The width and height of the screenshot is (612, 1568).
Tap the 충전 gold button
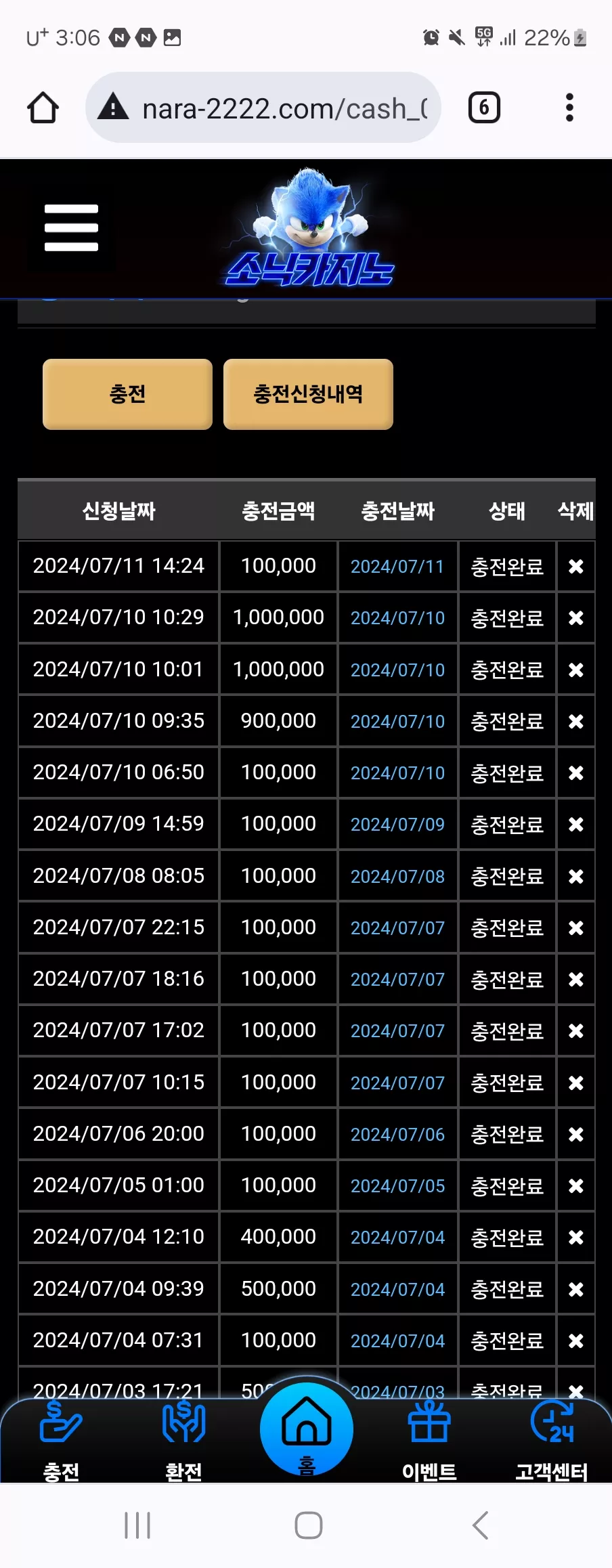[127, 394]
